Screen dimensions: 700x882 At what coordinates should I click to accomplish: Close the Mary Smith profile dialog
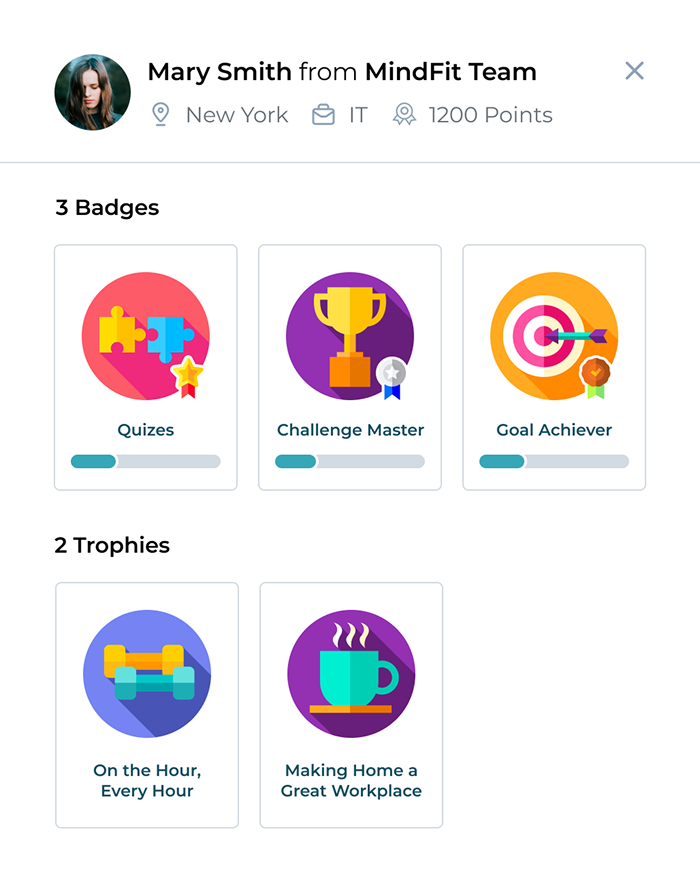634,71
